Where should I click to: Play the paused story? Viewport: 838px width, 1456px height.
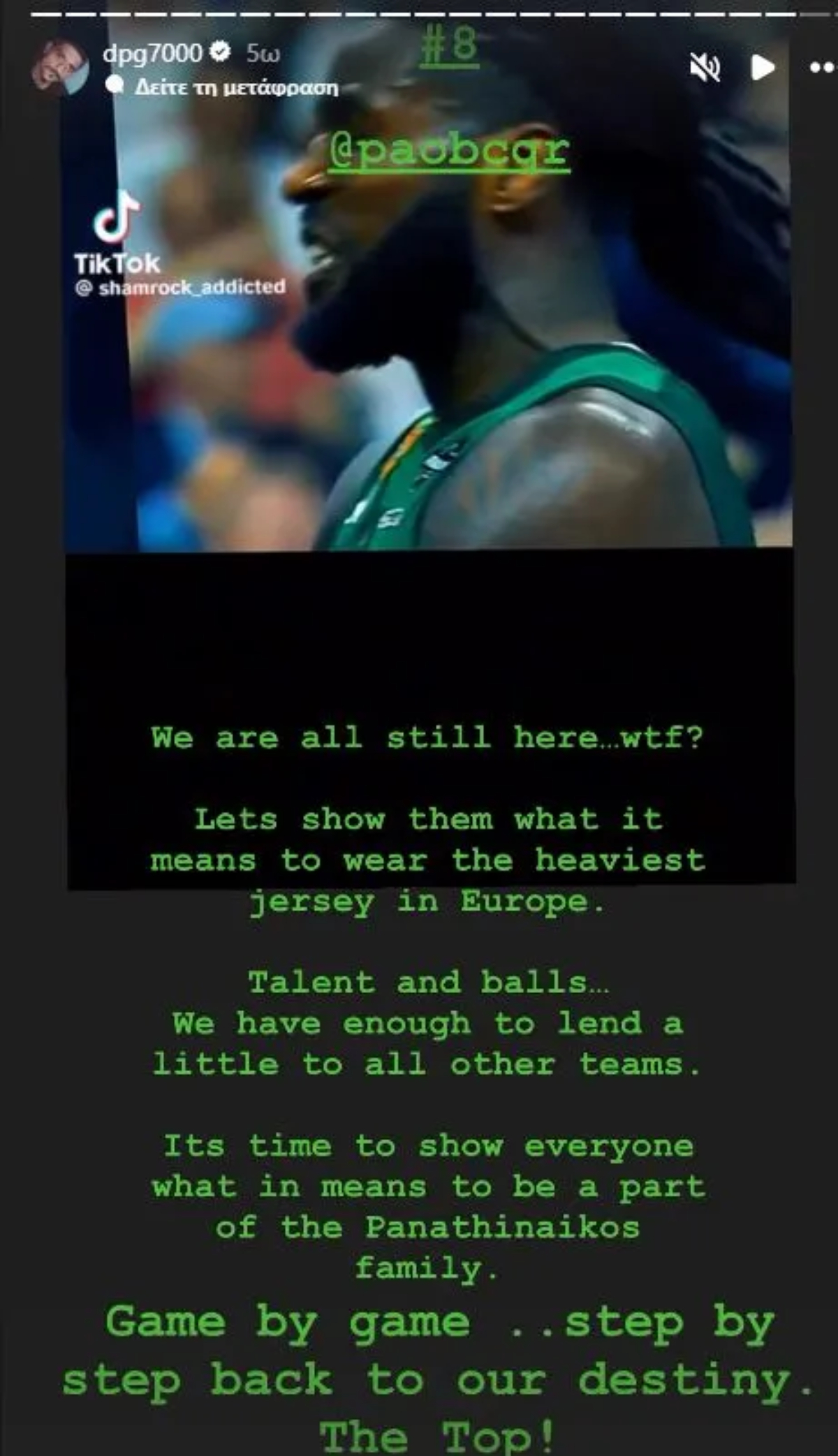click(x=762, y=68)
